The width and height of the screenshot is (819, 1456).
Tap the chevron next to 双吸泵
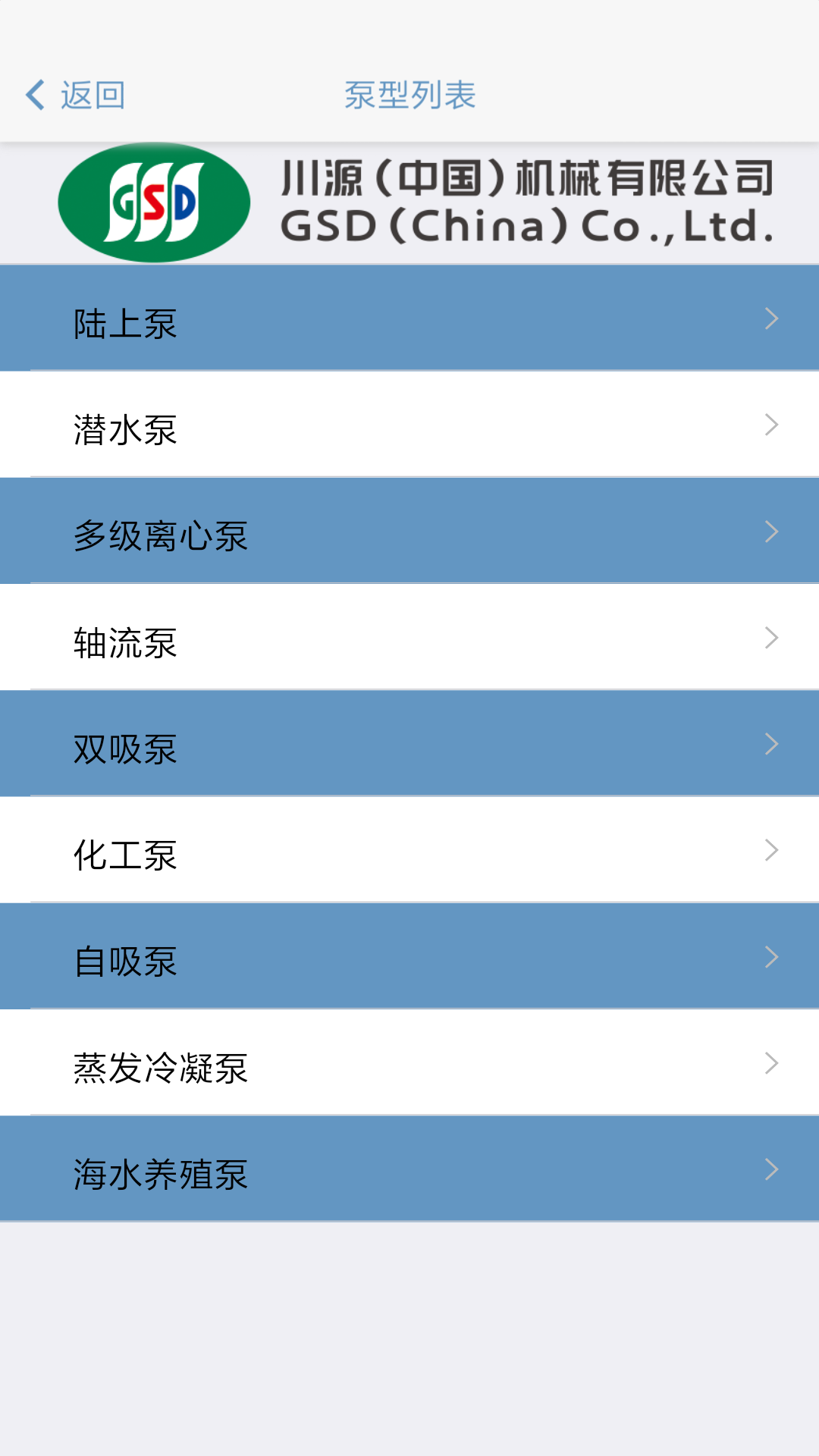[770, 744]
